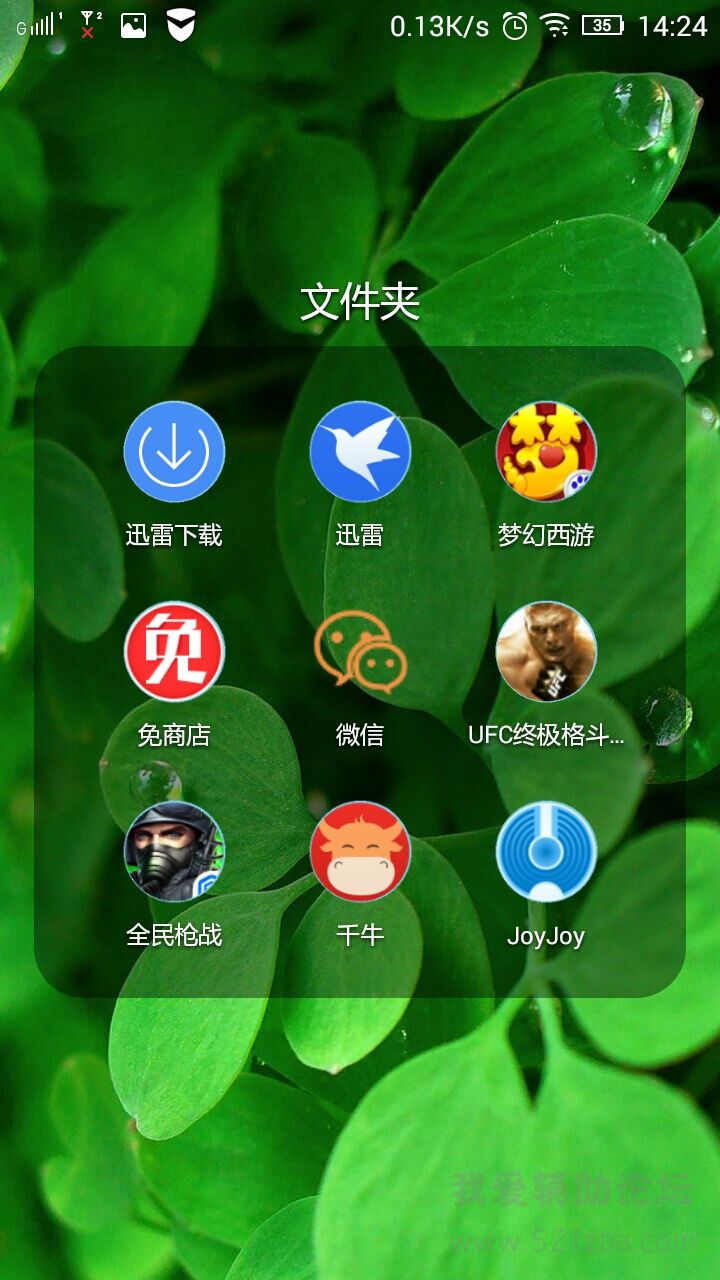Open 微信 from the folder
Viewport: 720px width, 1280px height.
pyautogui.click(x=360, y=652)
